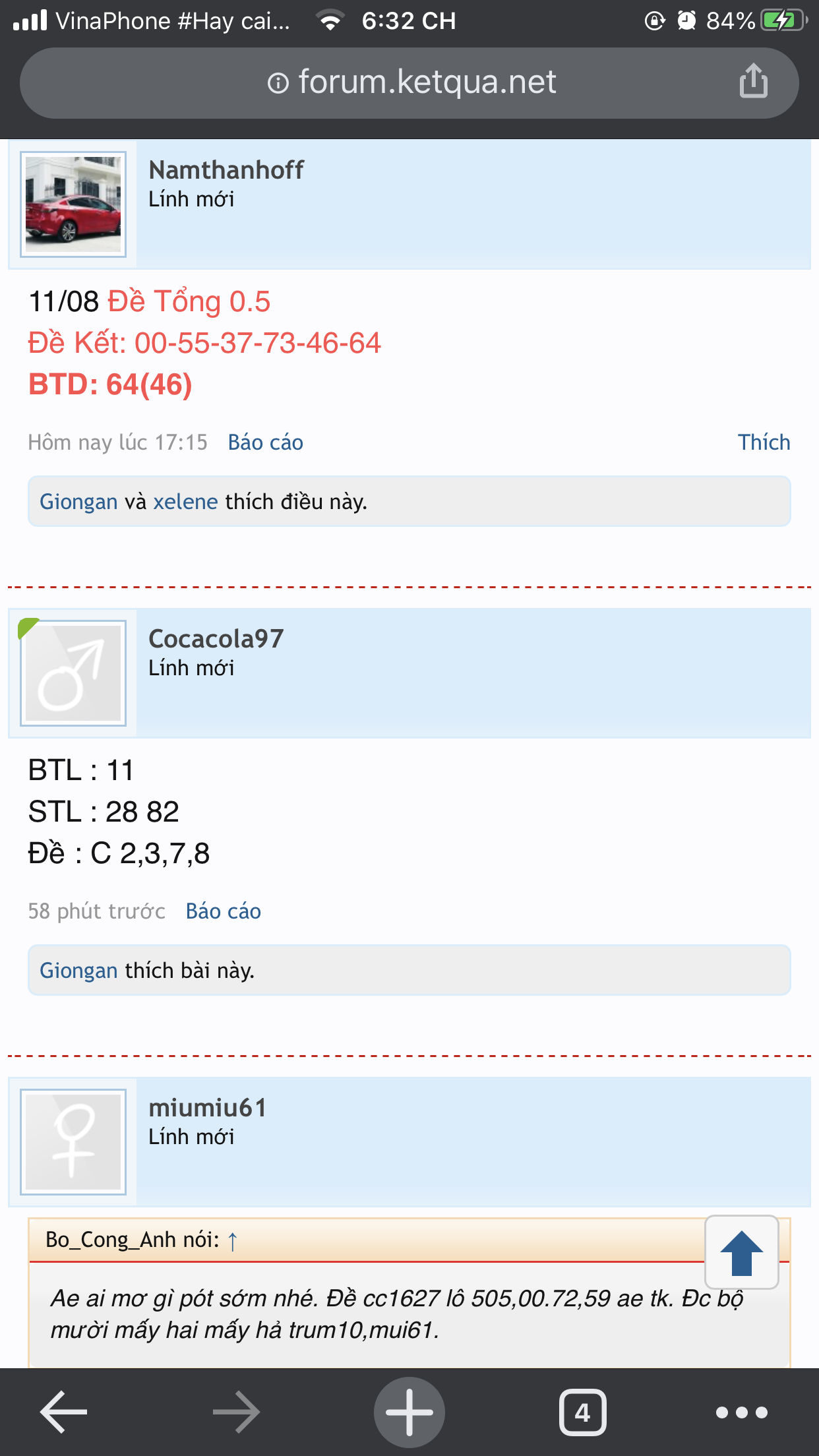The image size is (819, 1456).
Task: Report Namthanhoff's post via Báo cáo
Action: point(265,442)
